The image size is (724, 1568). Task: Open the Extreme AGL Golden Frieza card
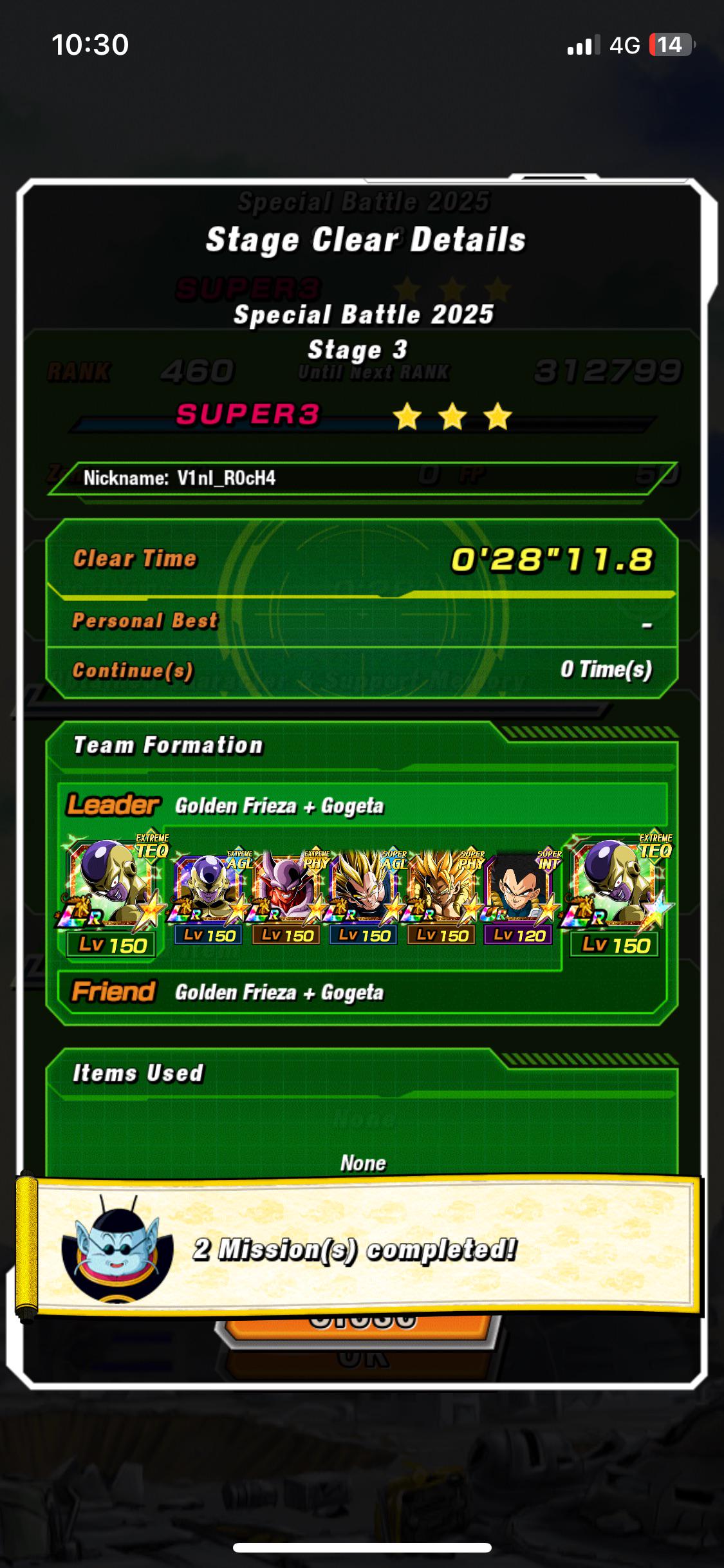pyautogui.click(x=209, y=897)
